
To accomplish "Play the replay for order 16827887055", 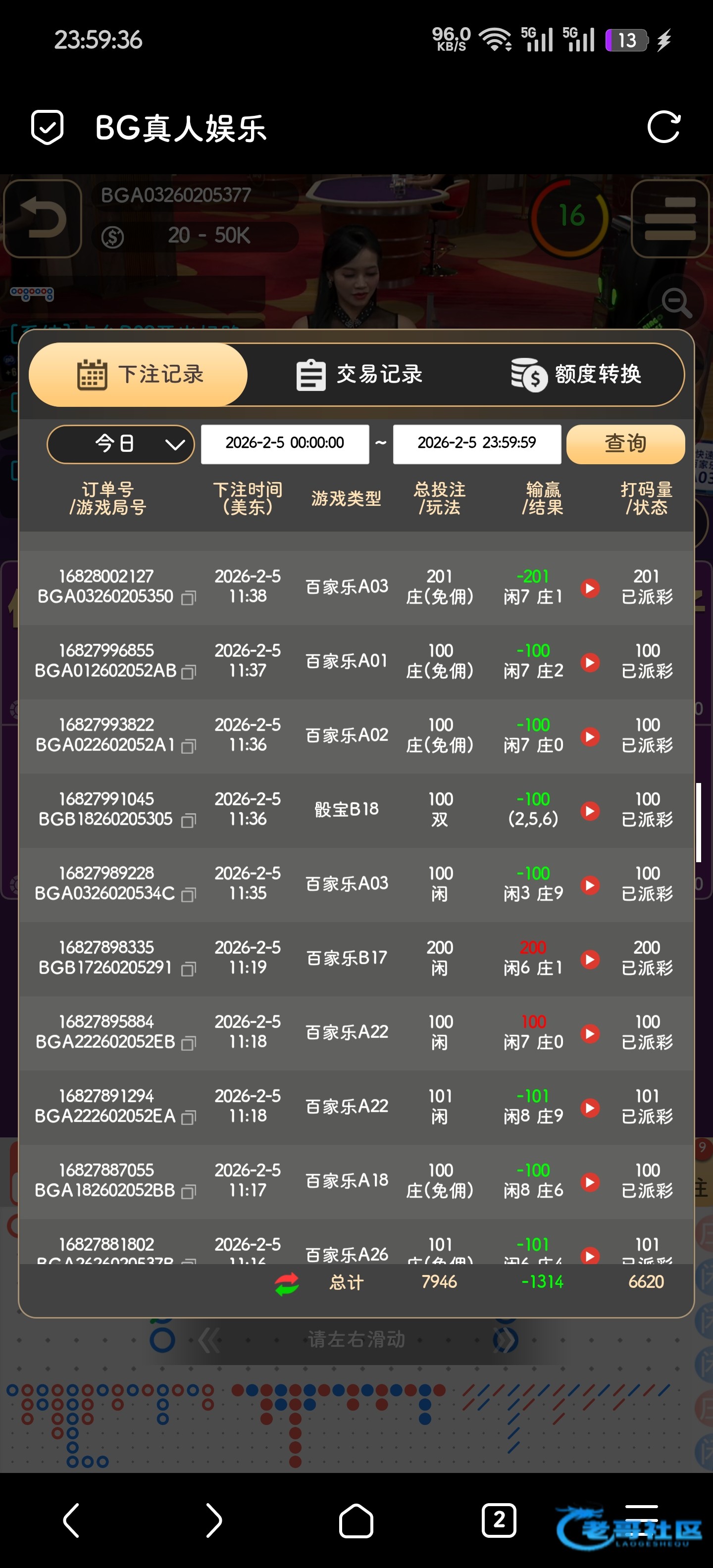I will pyautogui.click(x=589, y=1182).
